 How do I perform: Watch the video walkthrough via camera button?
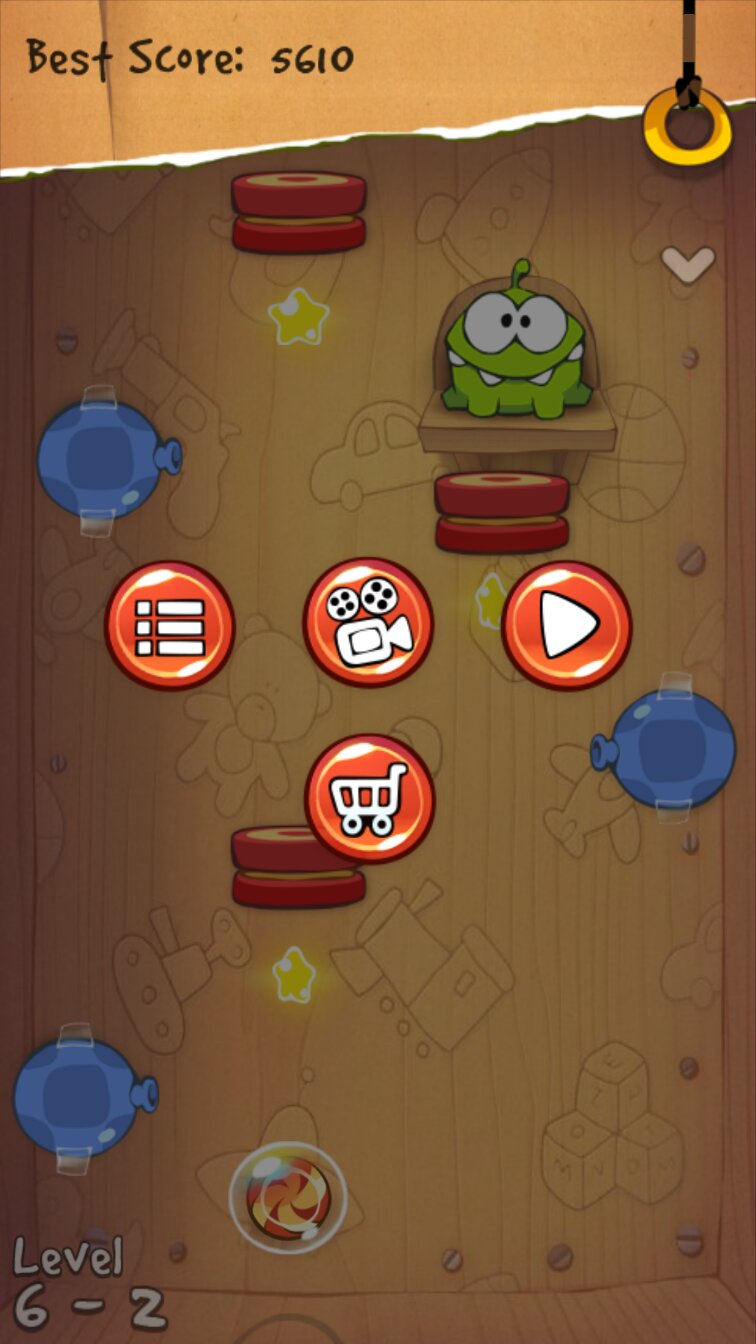pos(368,623)
